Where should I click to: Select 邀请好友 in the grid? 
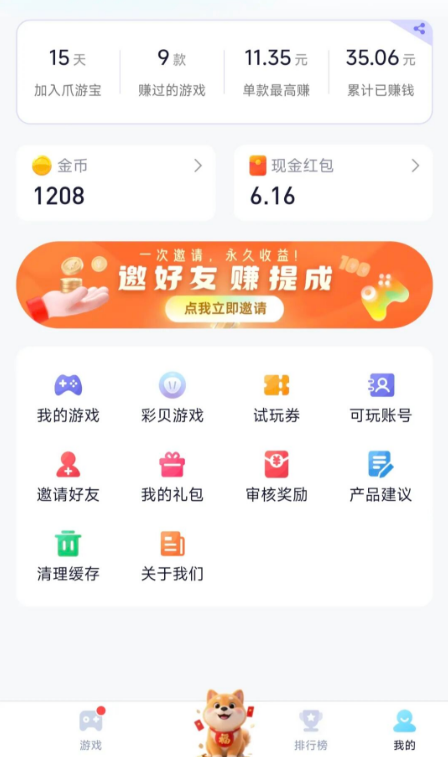tap(68, 477)
